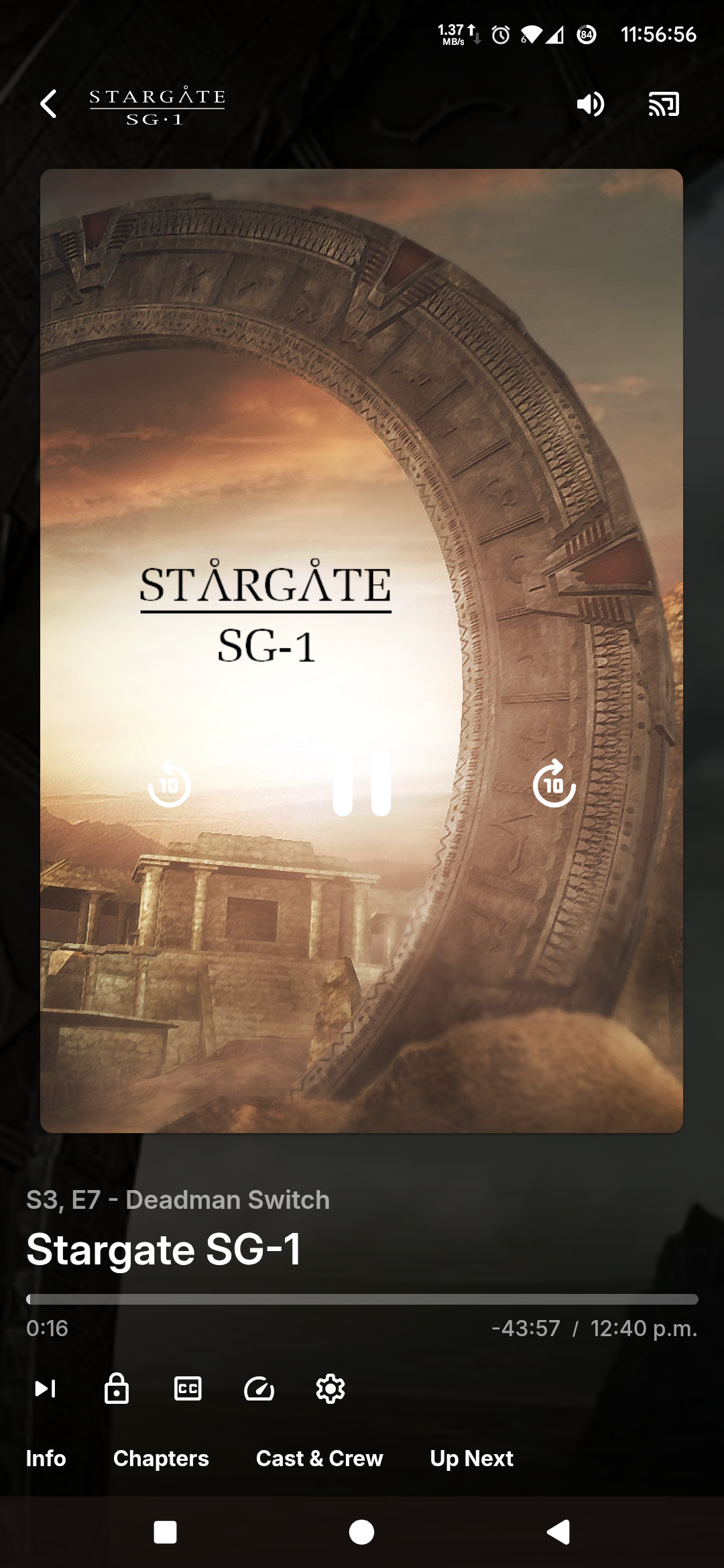This screenshot has width=724, height=1568.
Task: Open the volume control
Action: click(x=591, y=105)
